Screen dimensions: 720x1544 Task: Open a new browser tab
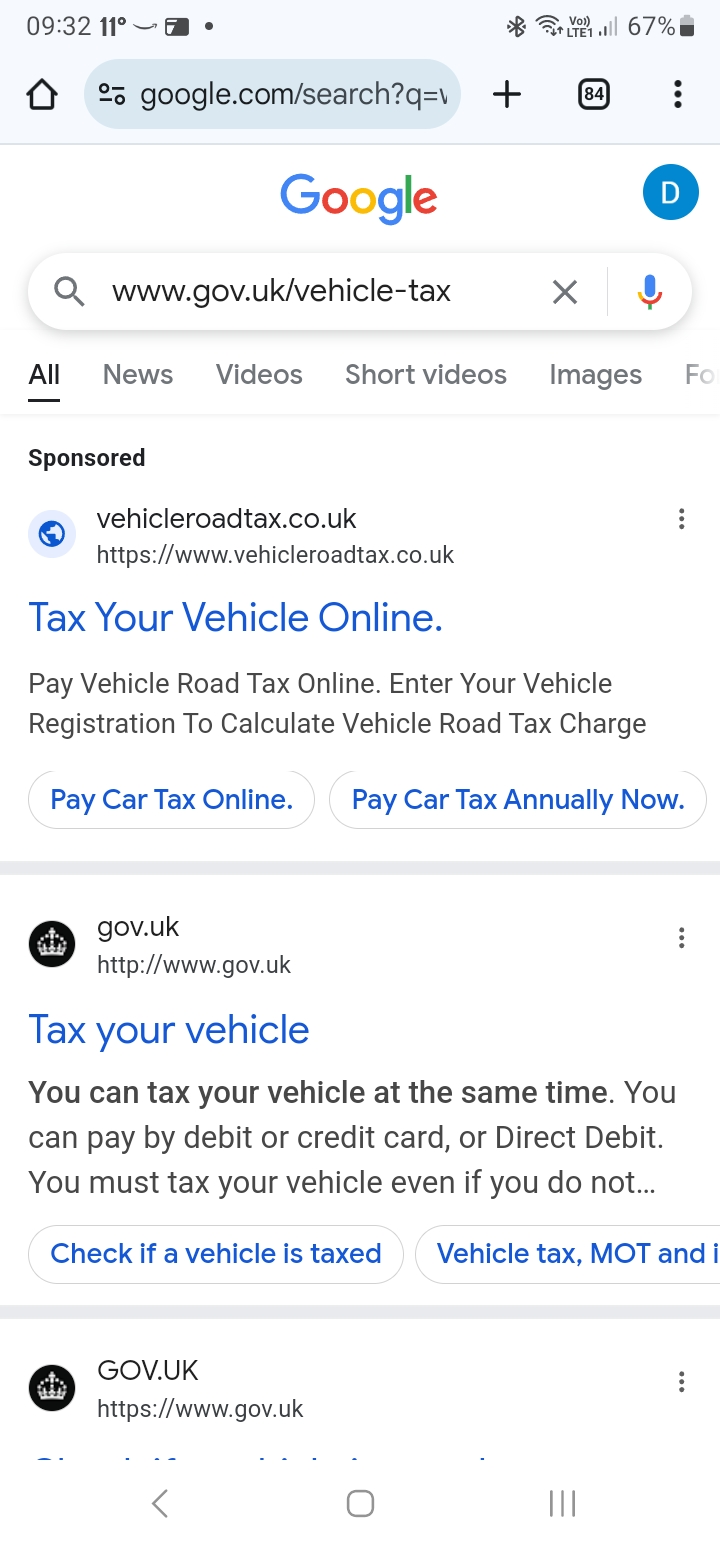pos(507,95)
